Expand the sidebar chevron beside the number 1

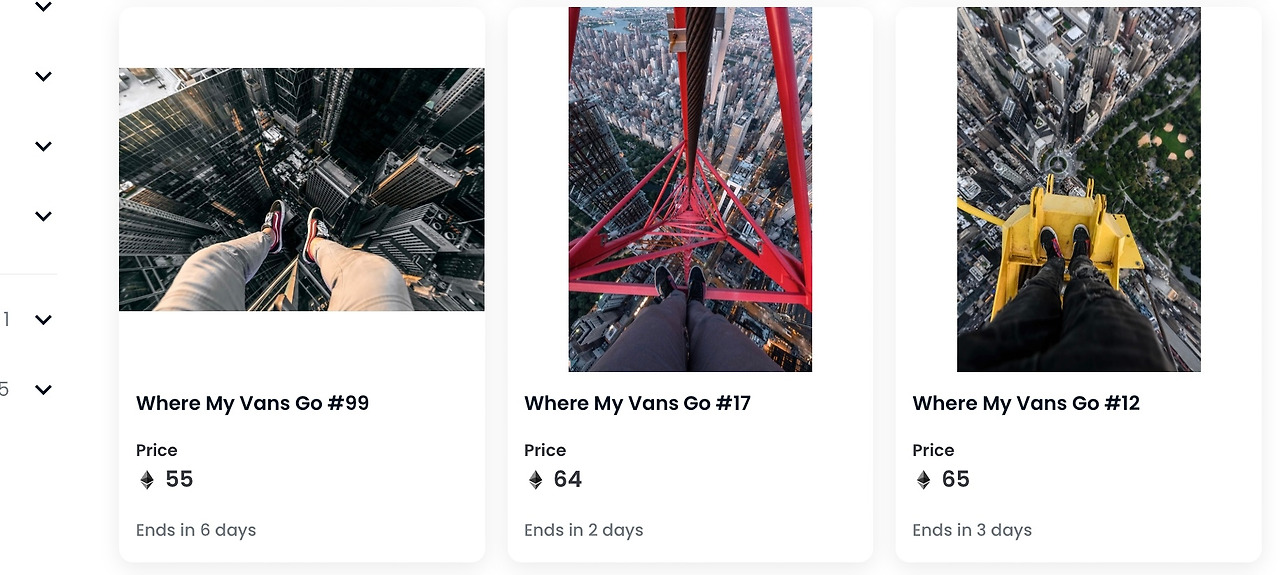pos(43,320)
